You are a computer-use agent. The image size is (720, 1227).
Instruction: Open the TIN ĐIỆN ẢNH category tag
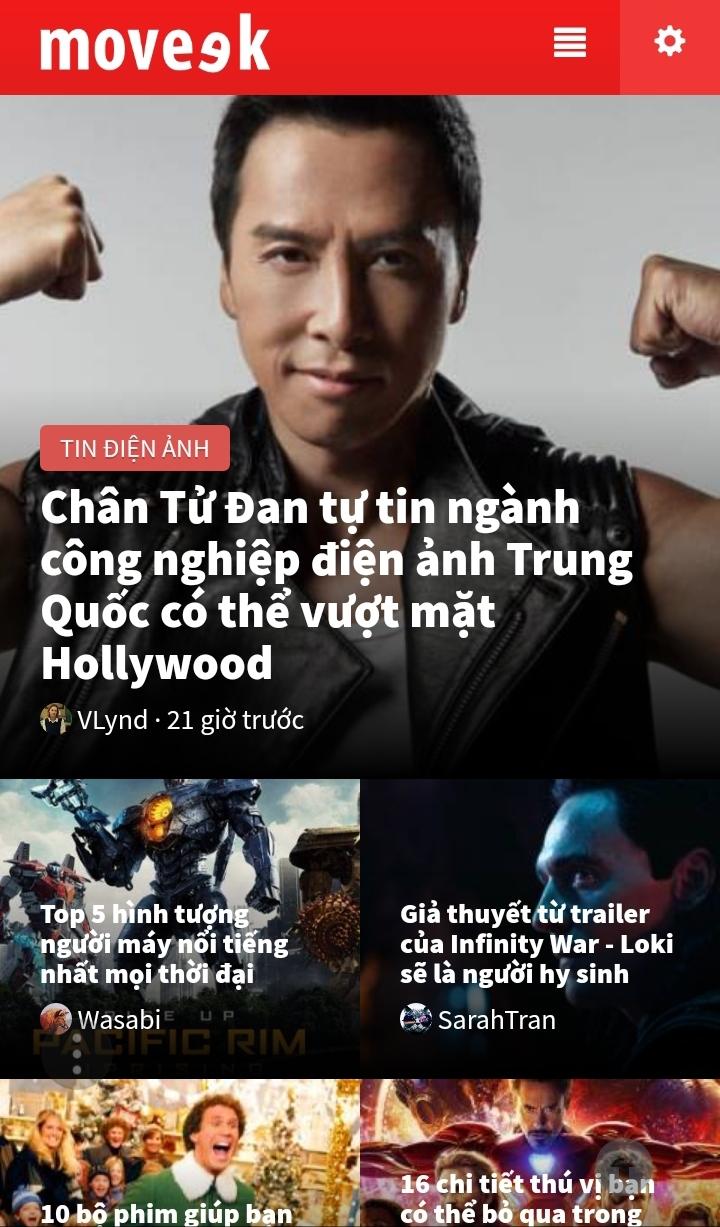pyautogui.click(x=135, y=448)
